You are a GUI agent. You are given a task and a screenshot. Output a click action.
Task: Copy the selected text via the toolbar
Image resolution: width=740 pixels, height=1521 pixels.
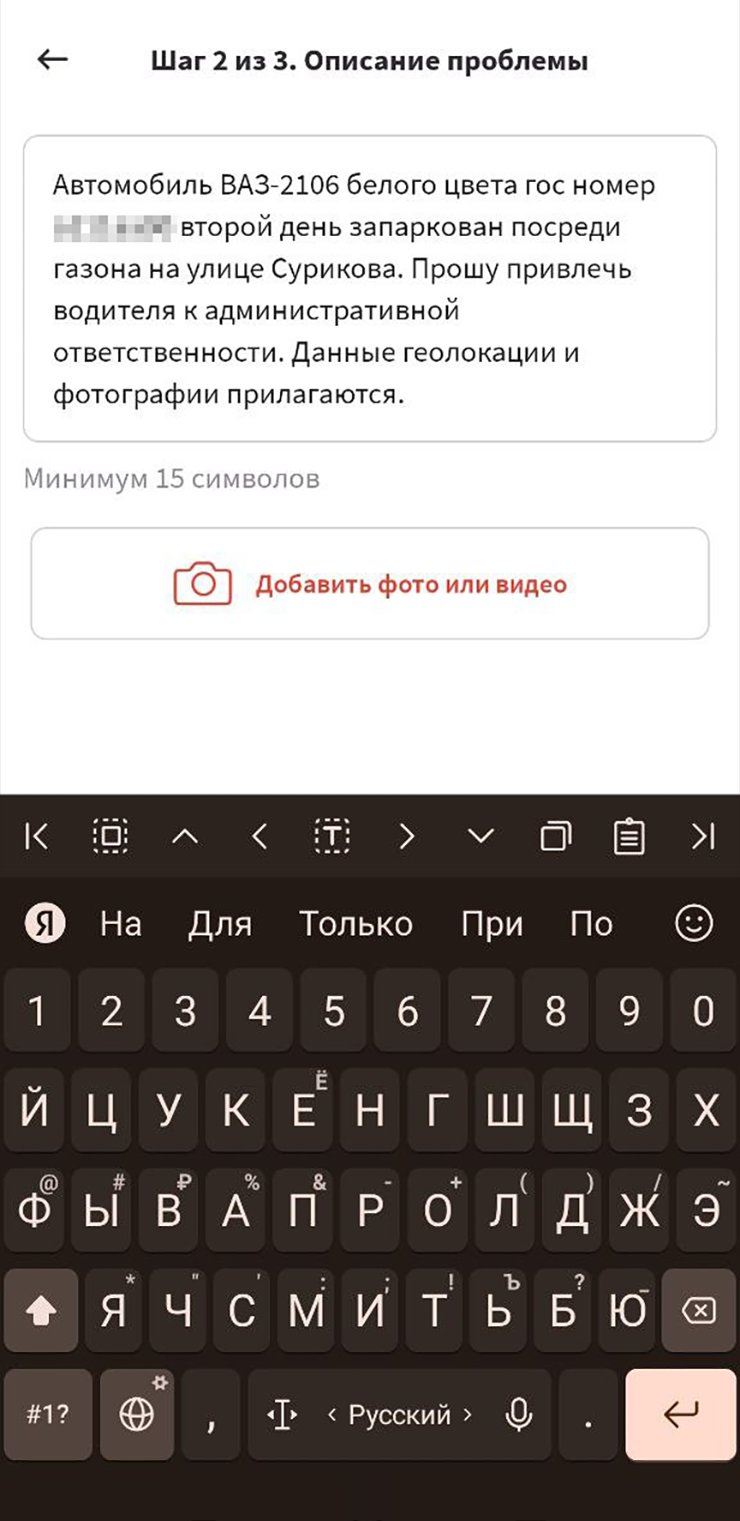coord(554,836)
